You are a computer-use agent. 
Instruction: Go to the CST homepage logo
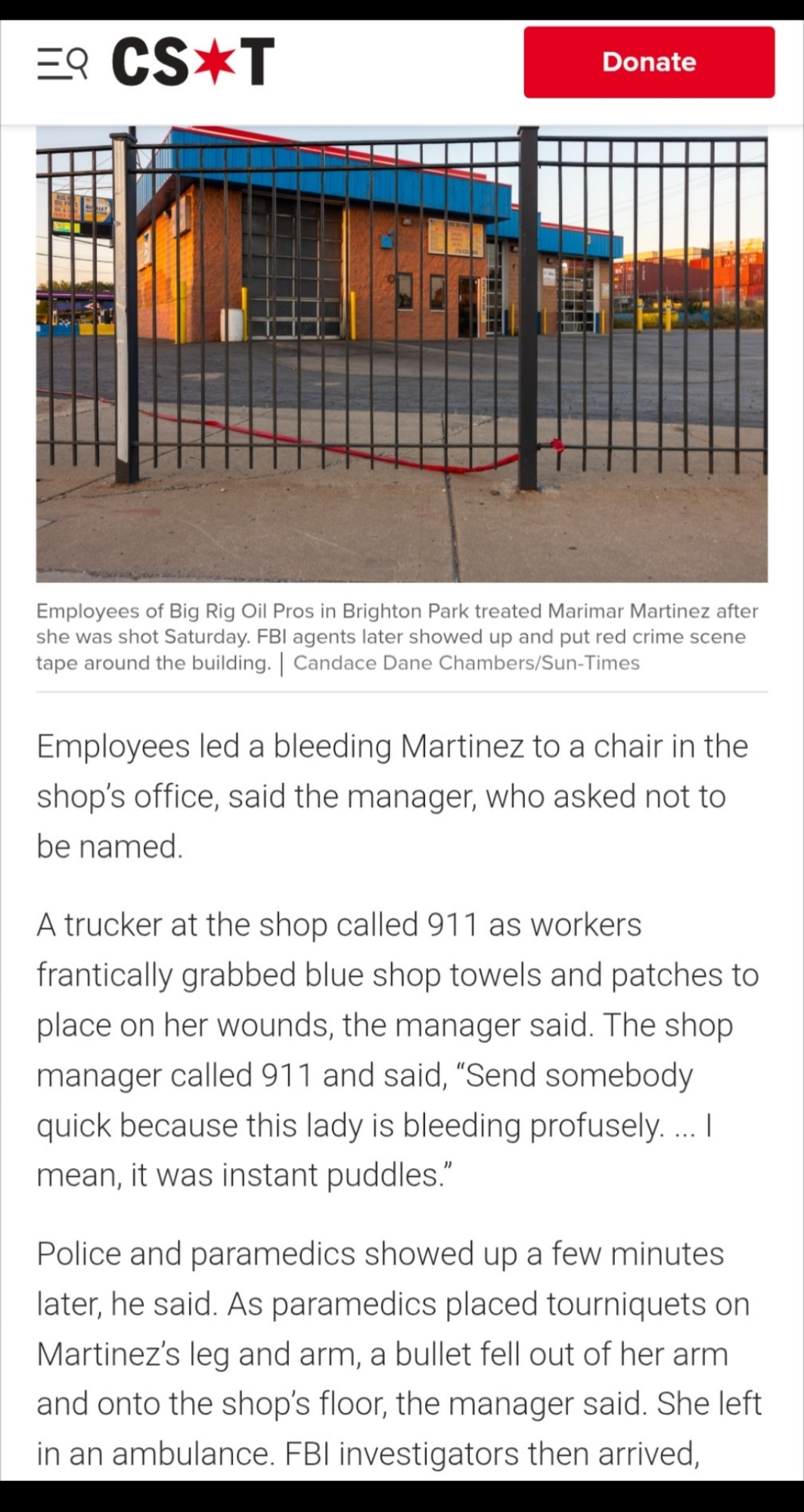click(x=193, y=62)
